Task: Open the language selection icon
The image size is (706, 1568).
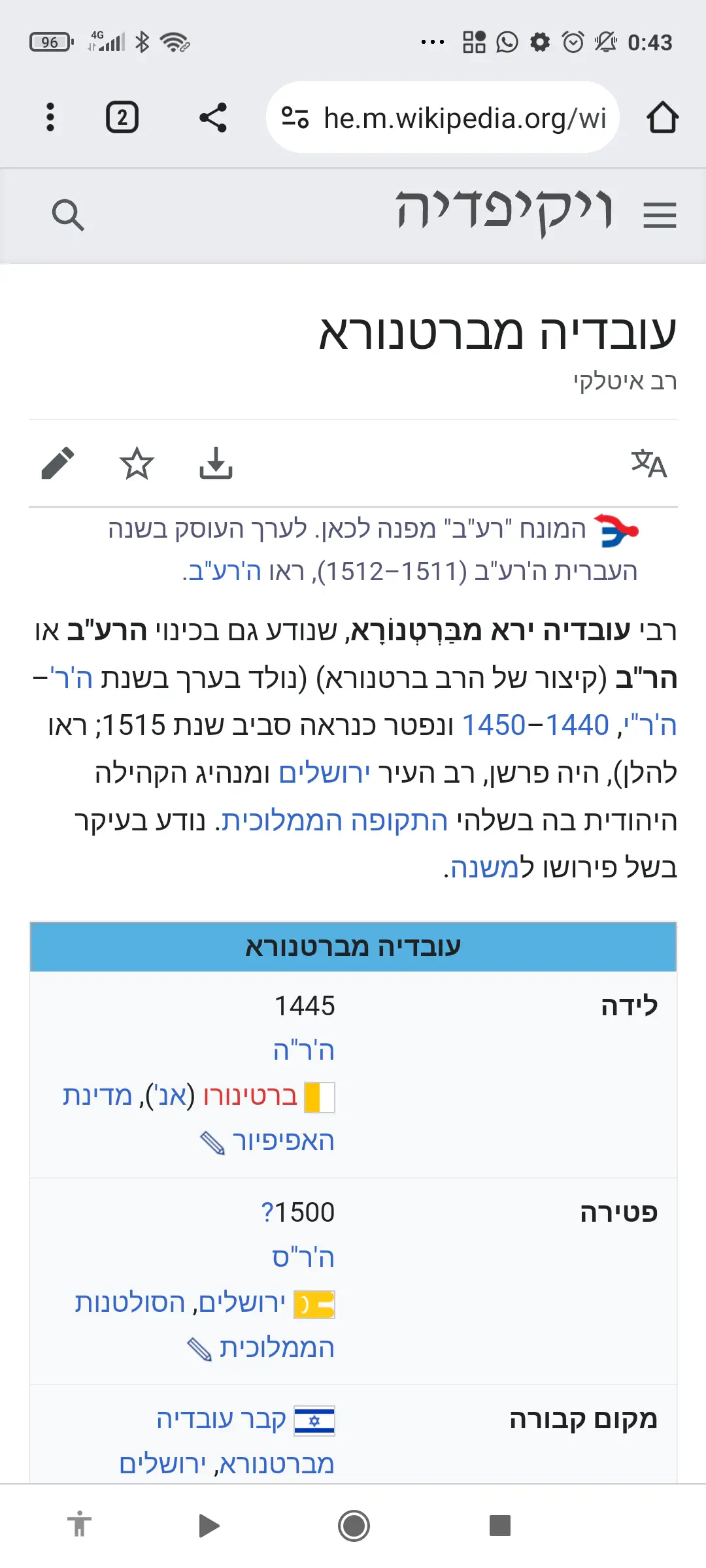Action: click(x=648, y=463)
